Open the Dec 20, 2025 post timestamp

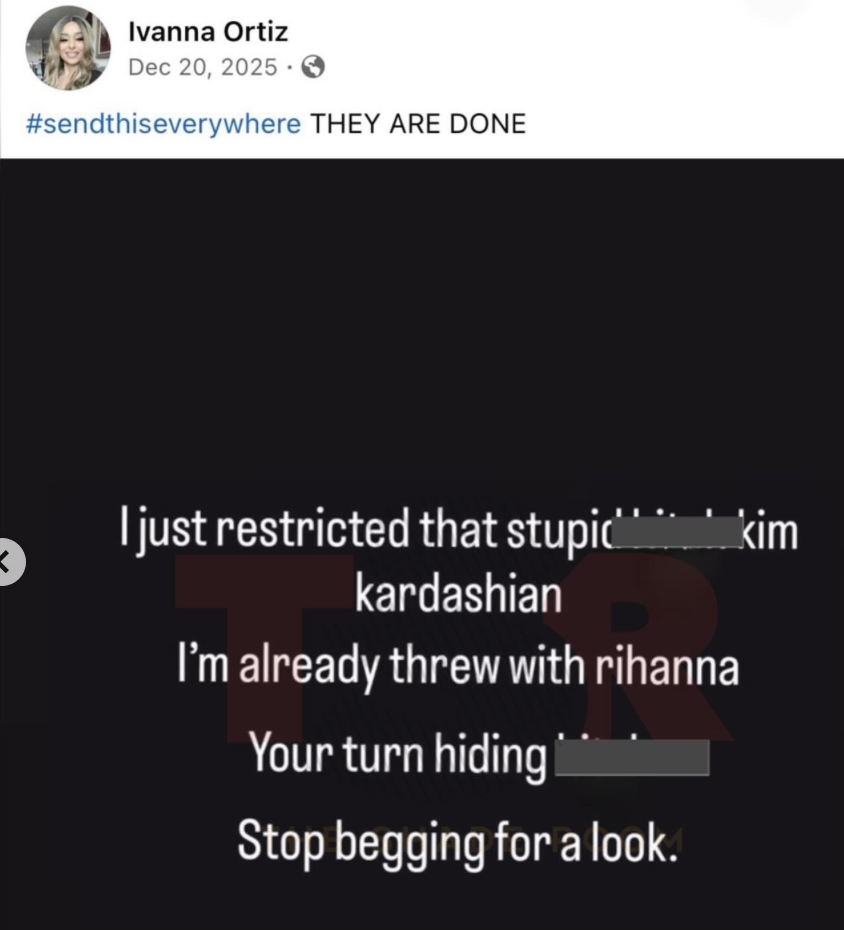tap(202, 67)
